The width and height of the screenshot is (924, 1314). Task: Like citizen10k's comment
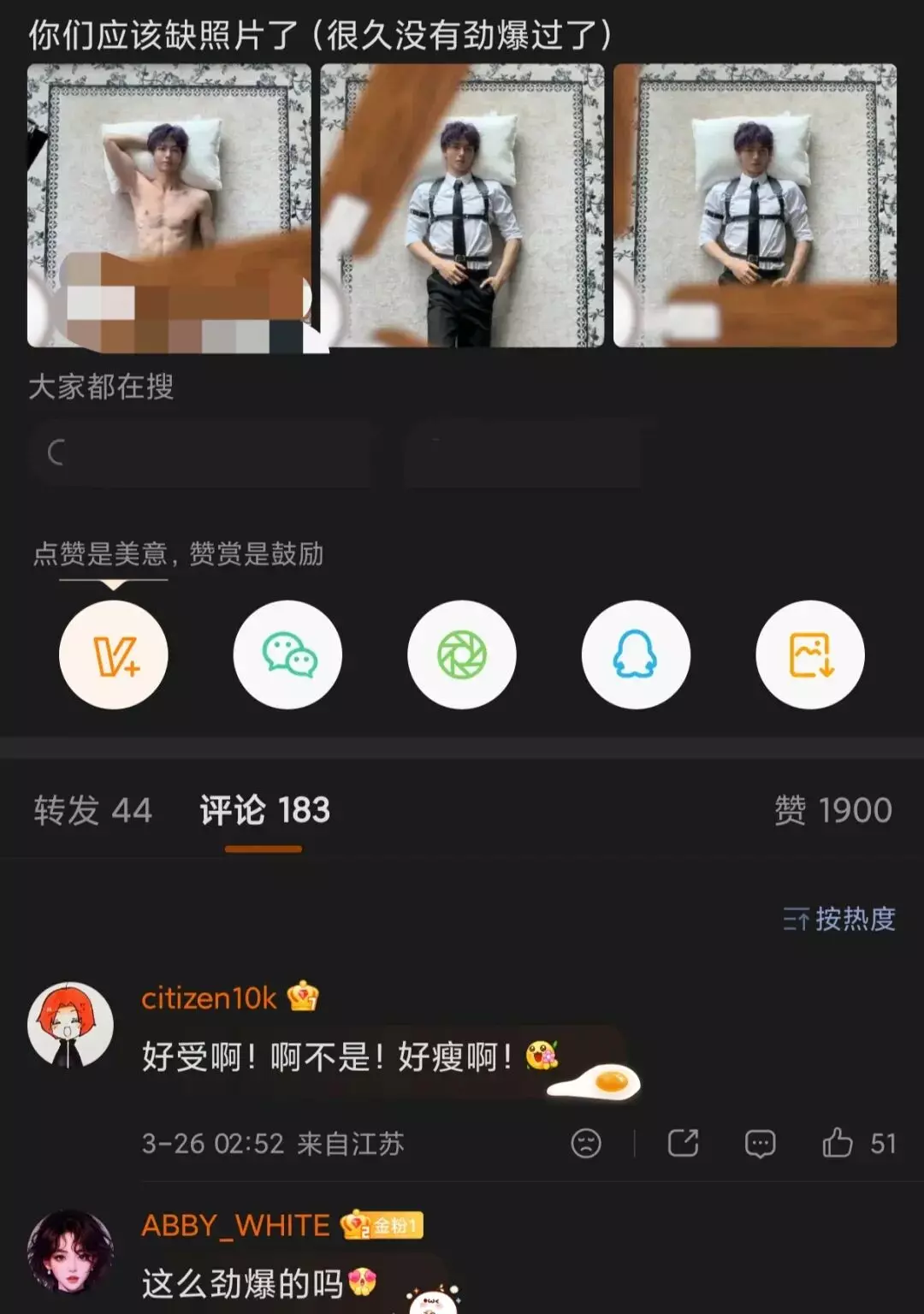pos(838,1143)
